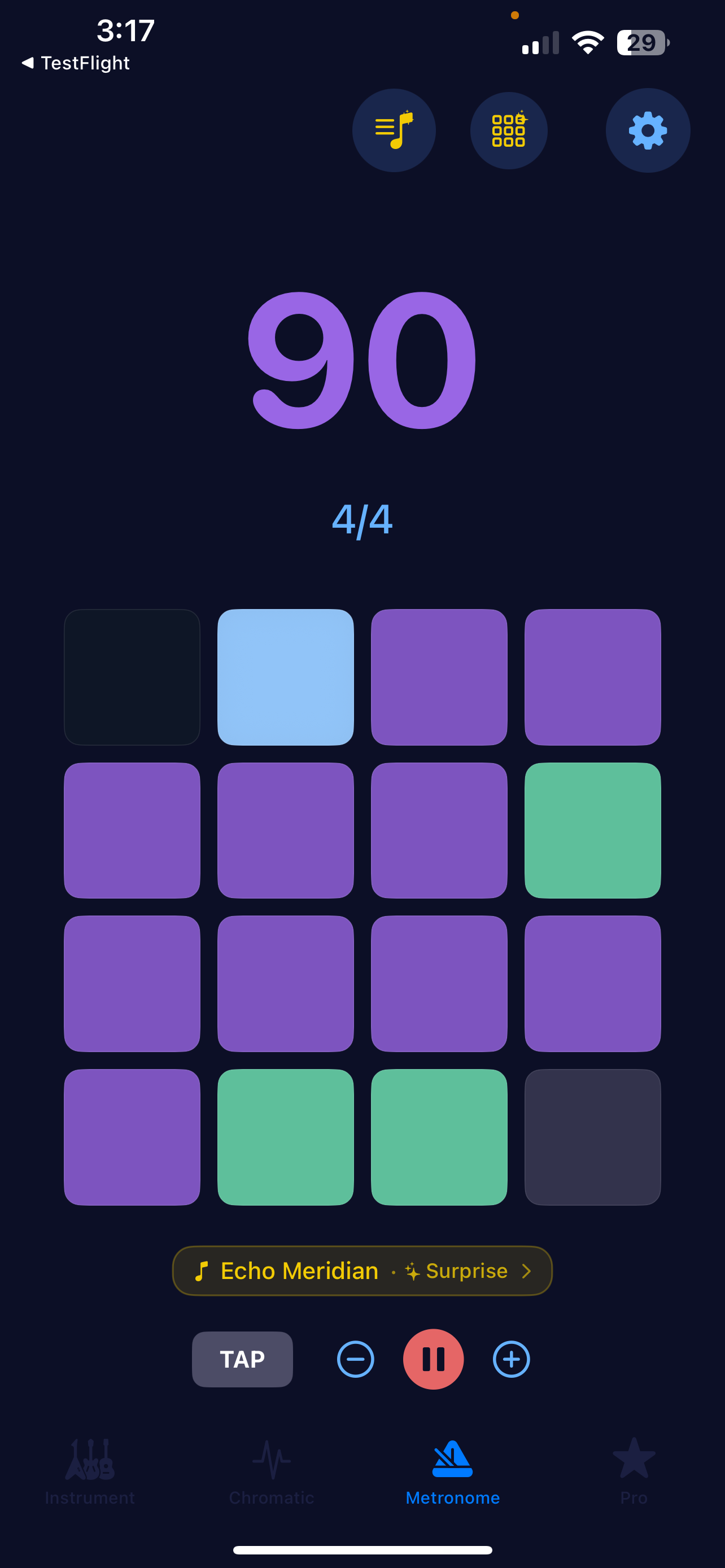Toggle a green pad in the bottom row
This screenshot has width=725, height=1568.
tap(286, 1138)
